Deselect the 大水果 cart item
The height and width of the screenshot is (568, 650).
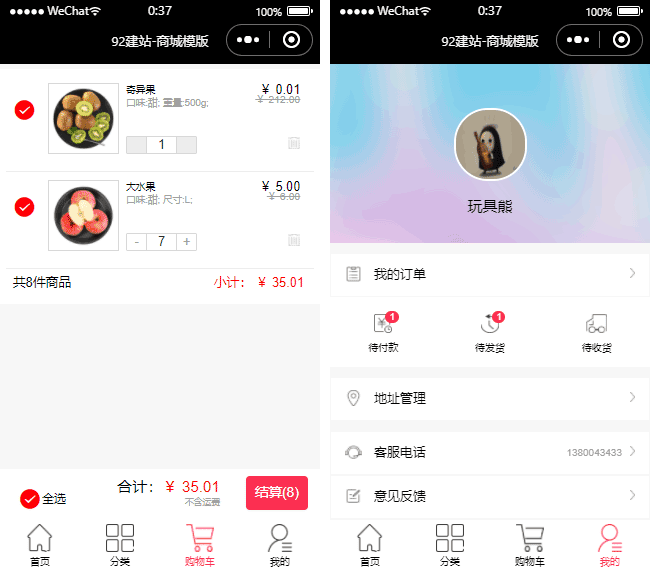[25, 207]
